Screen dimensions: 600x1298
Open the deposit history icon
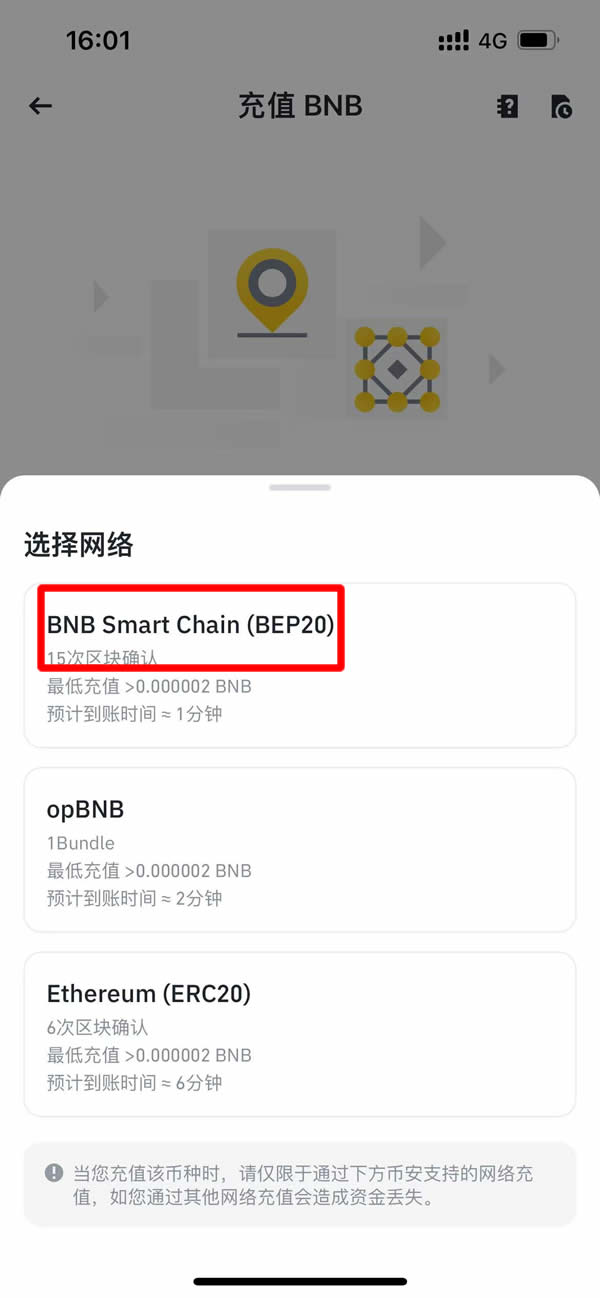tap(562, 106)
